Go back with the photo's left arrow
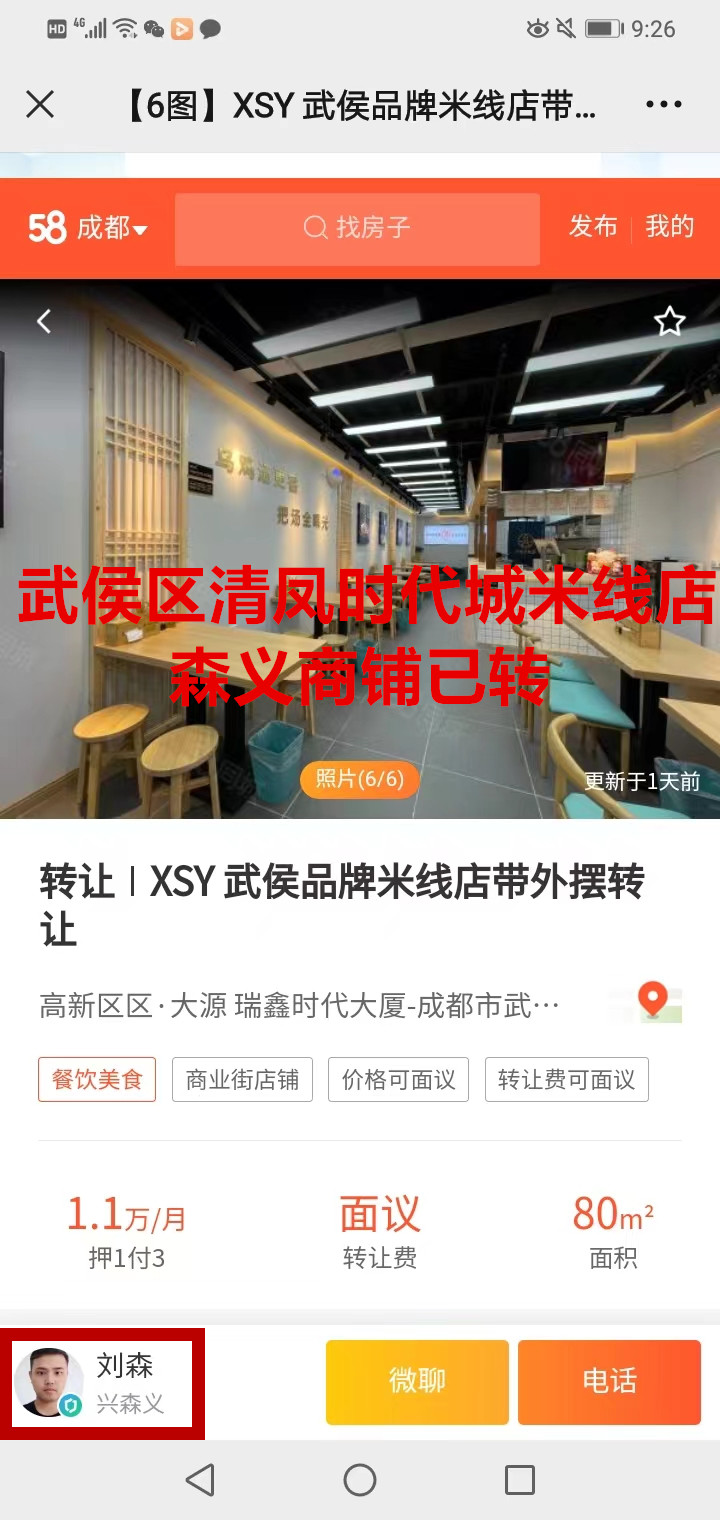The width and height of the screenshot is (720, 1520). tap(43, 321)
